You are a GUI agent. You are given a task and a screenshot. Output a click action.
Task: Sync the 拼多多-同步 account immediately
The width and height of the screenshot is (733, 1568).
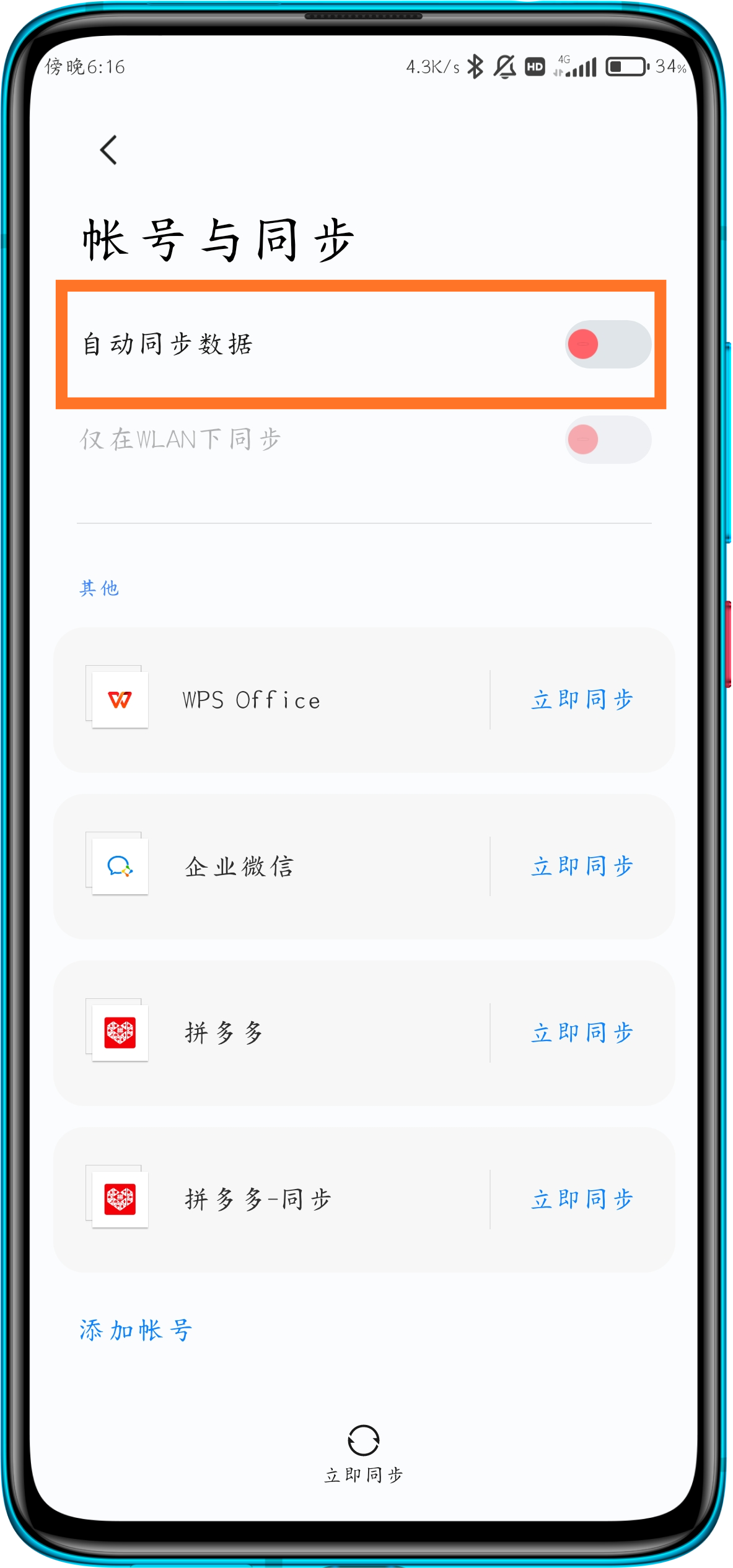pyautogui.click(x=582, y=1200)
